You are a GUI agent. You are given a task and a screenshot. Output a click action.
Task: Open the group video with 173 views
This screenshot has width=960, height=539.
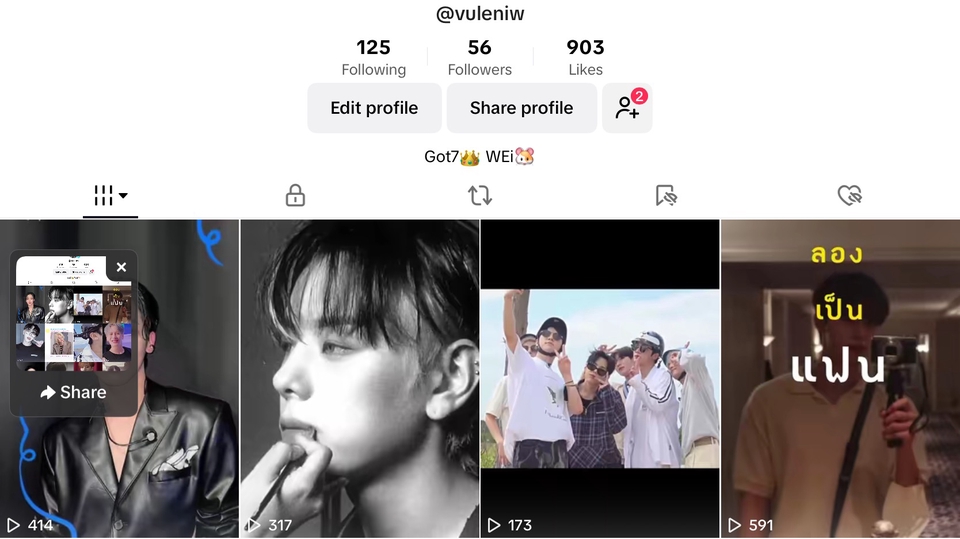600,380
